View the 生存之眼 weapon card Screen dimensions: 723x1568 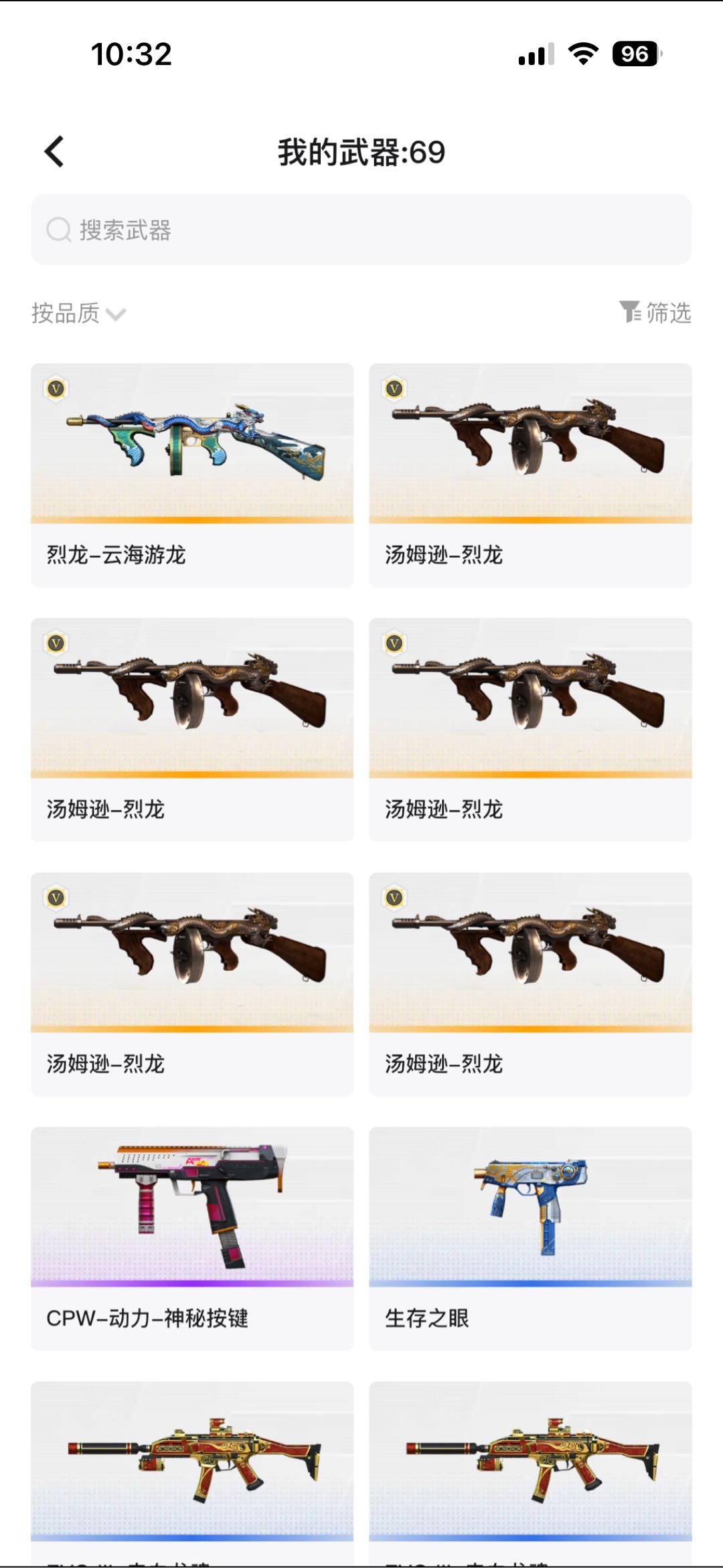(x=530, y=1239)
